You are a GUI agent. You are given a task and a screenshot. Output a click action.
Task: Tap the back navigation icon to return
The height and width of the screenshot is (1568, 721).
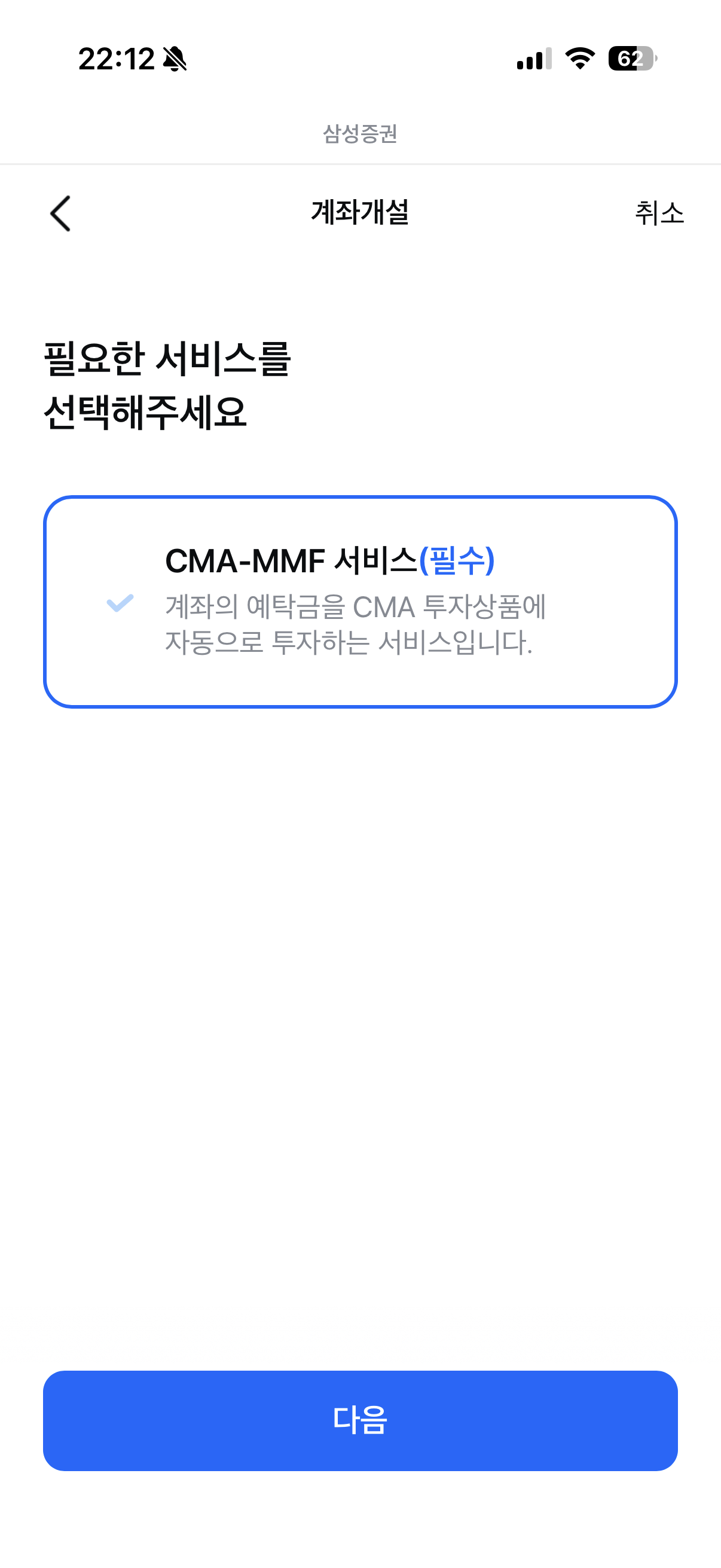click(x=60, y=213)
